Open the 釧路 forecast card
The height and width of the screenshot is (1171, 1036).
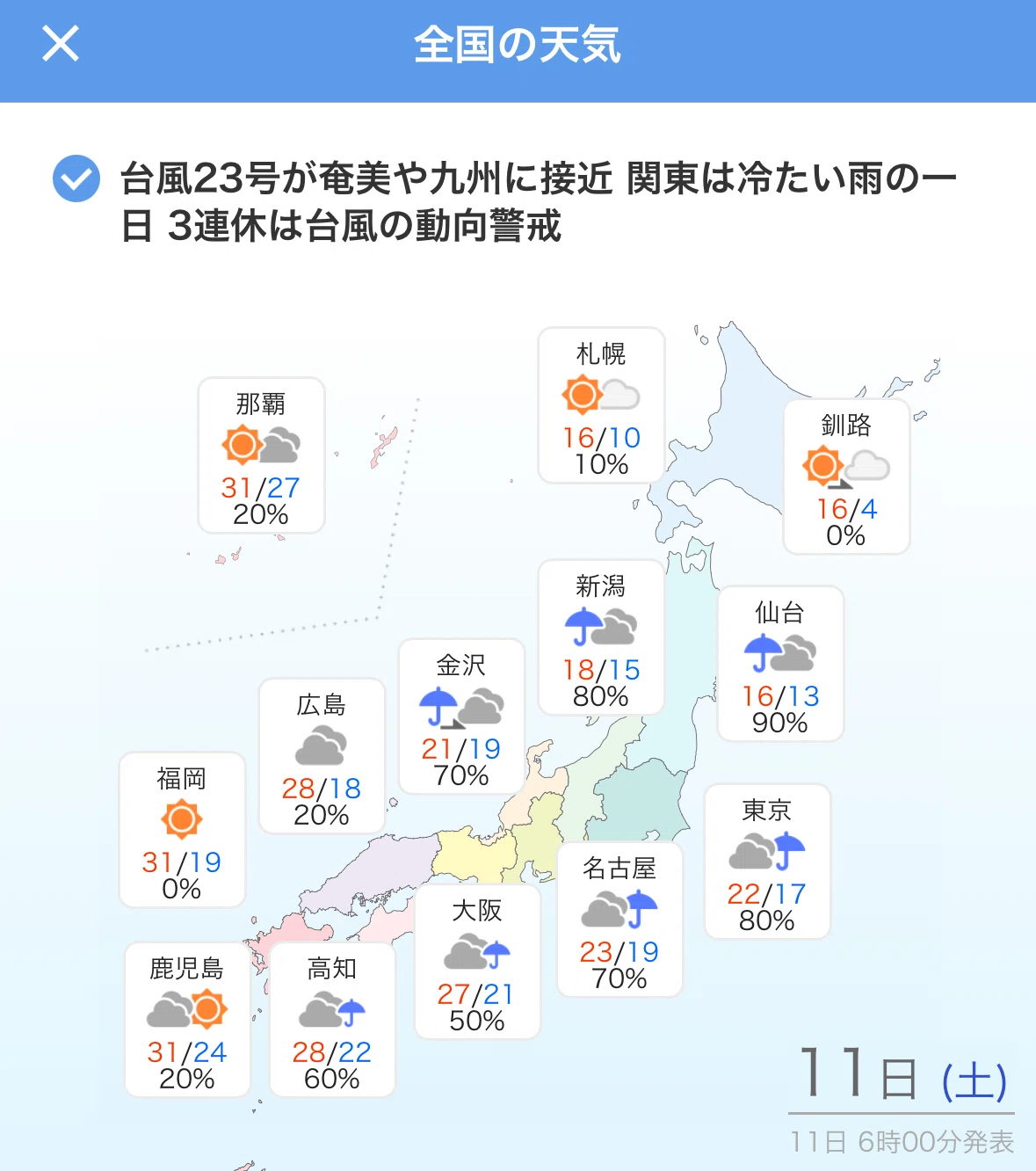point(846,476)
